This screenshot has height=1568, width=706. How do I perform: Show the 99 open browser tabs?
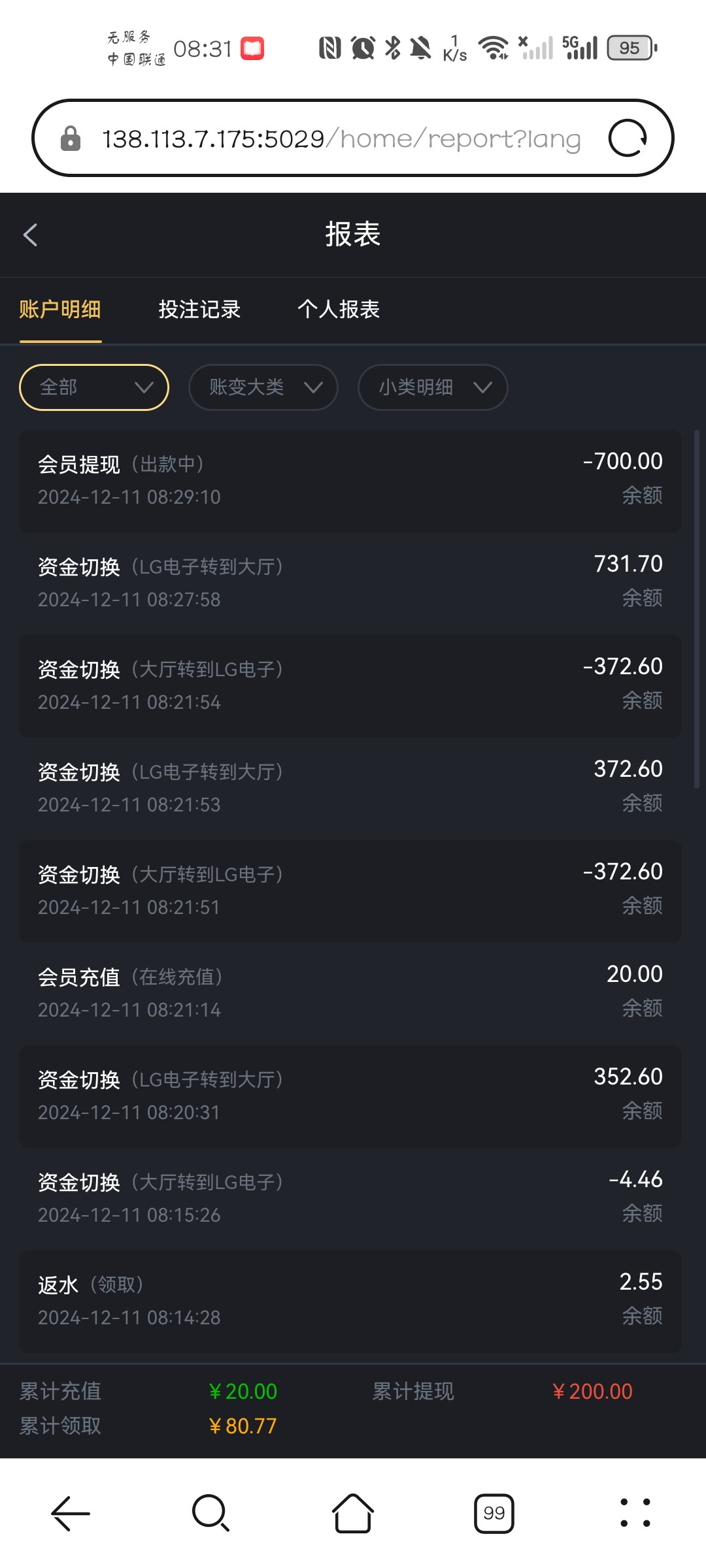(x=494, y=1513)
